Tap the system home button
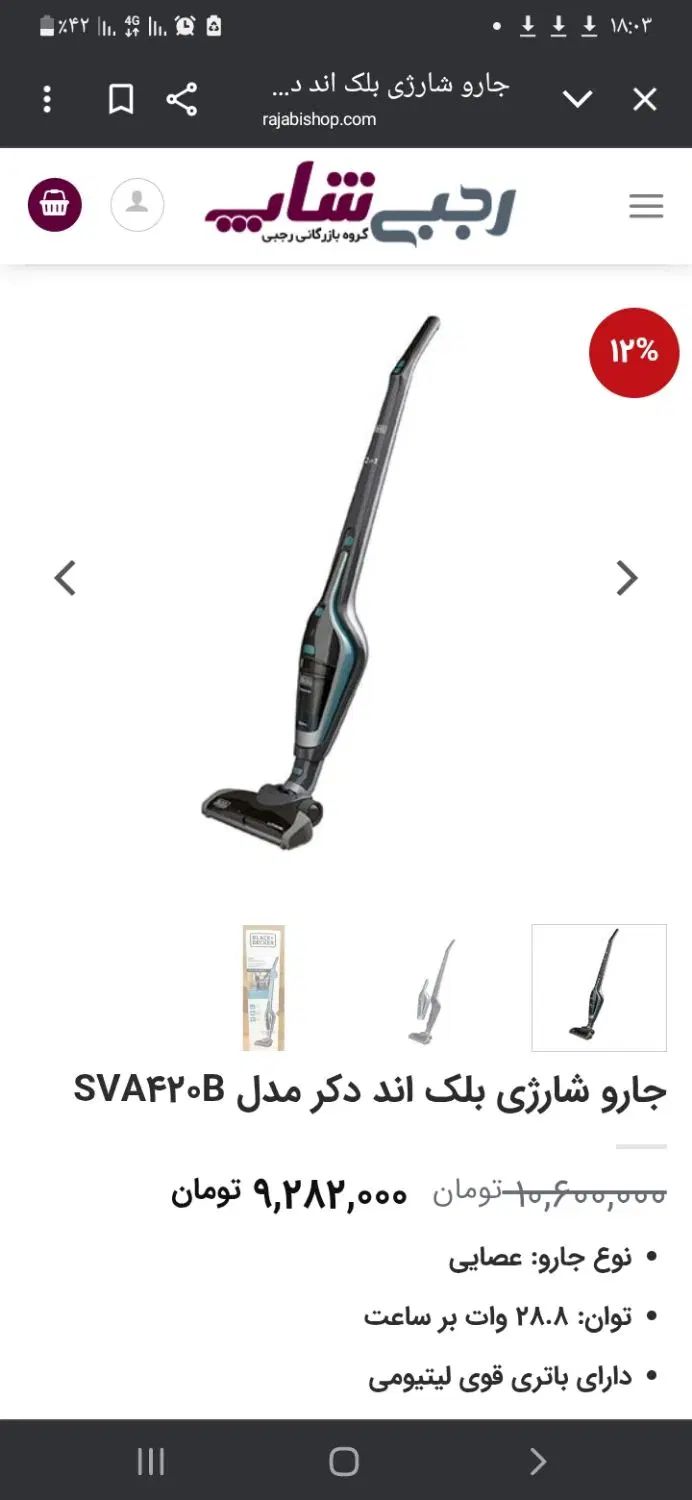This screenshot has width=692, height=1500. click(x=344, y=1461)
